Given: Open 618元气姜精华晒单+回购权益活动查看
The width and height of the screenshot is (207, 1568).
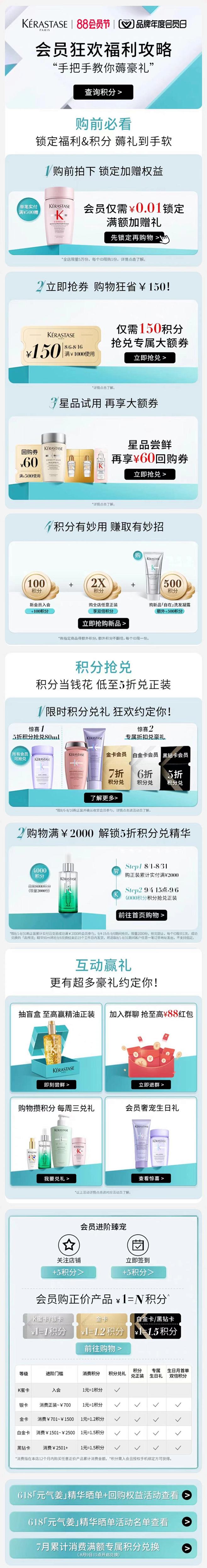Looking at the screenshot, I should pos(103,1490).
